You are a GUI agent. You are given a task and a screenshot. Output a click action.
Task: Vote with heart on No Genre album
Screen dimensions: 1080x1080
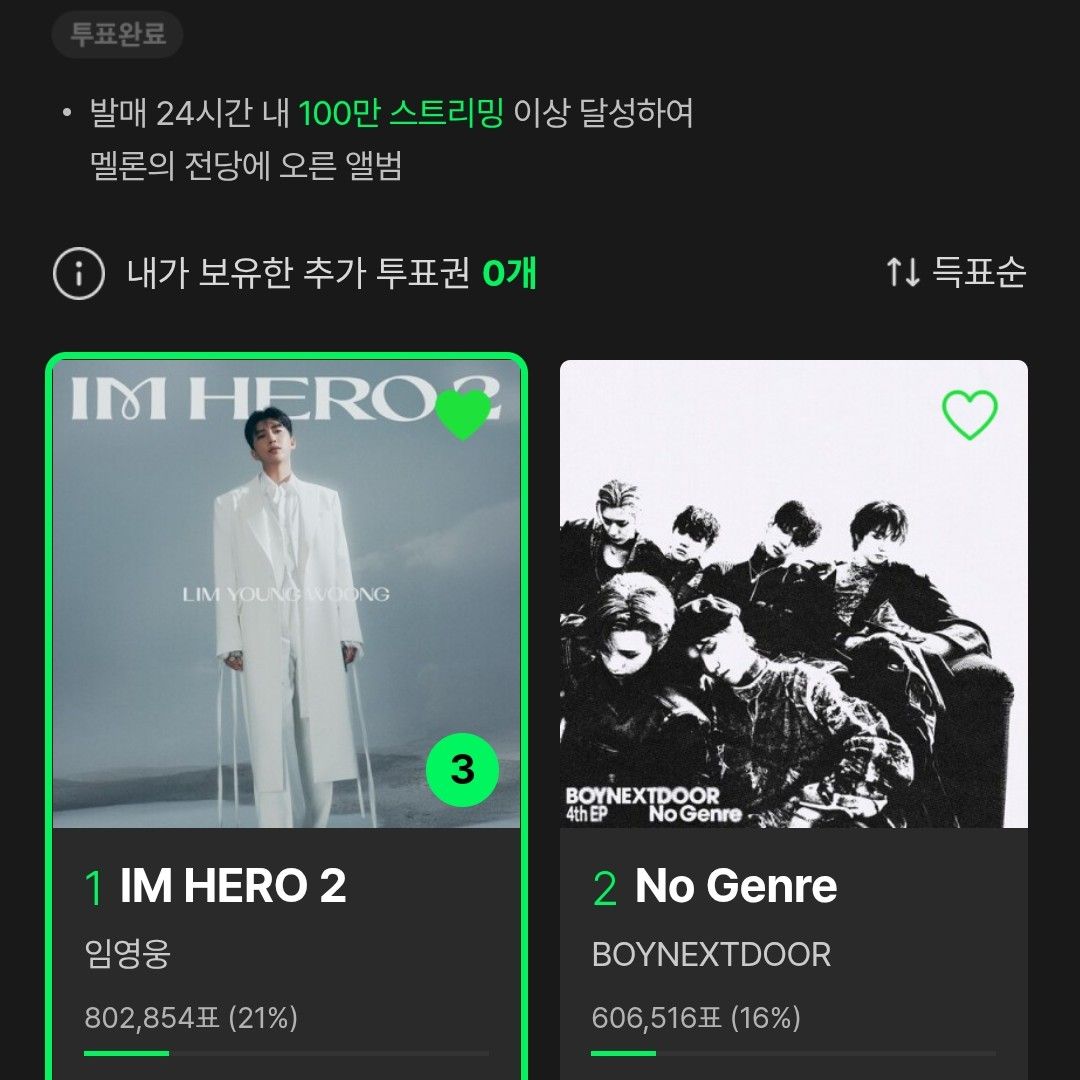[970, 414]
